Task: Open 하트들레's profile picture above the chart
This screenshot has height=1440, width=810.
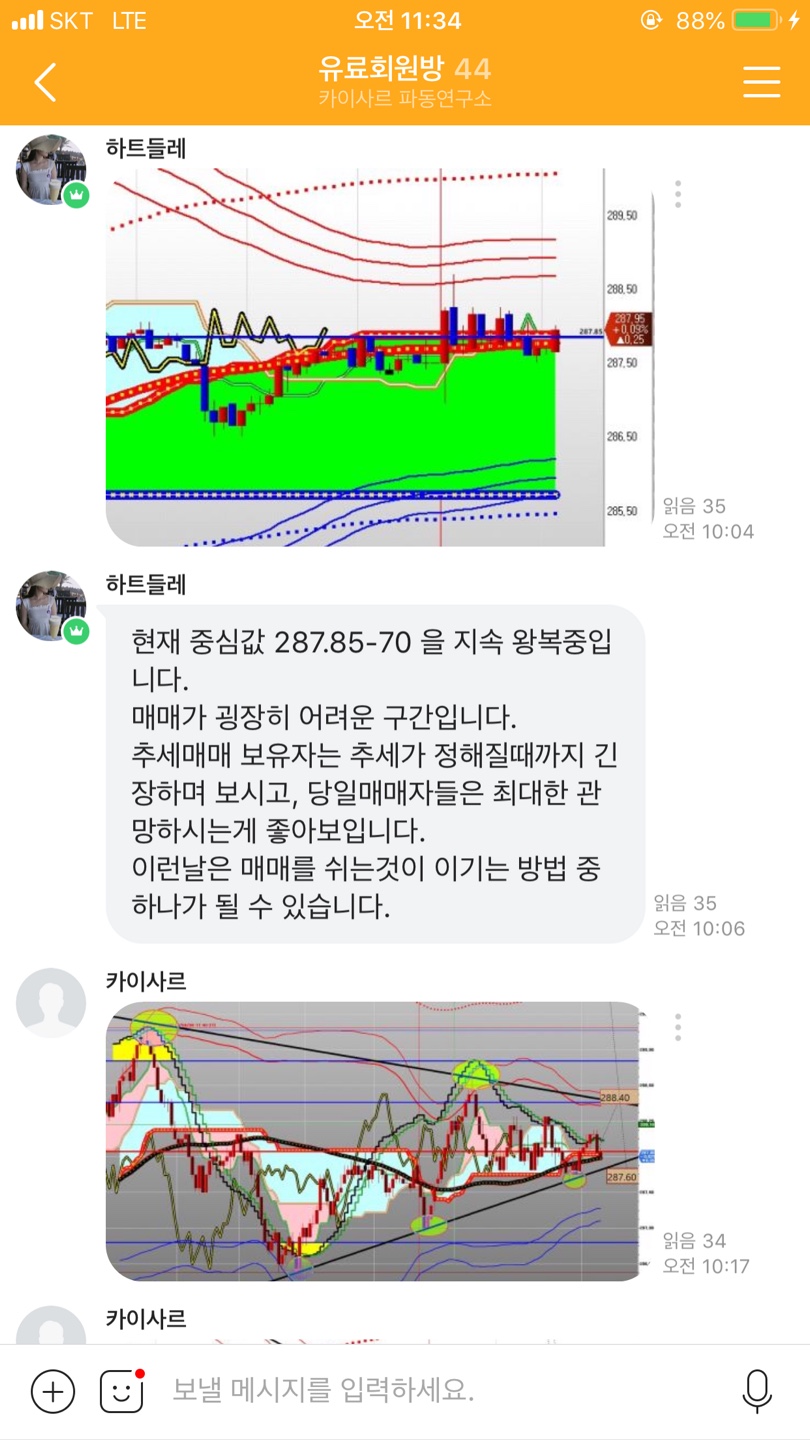Action: pyautogui.click(x=51, y=170)
